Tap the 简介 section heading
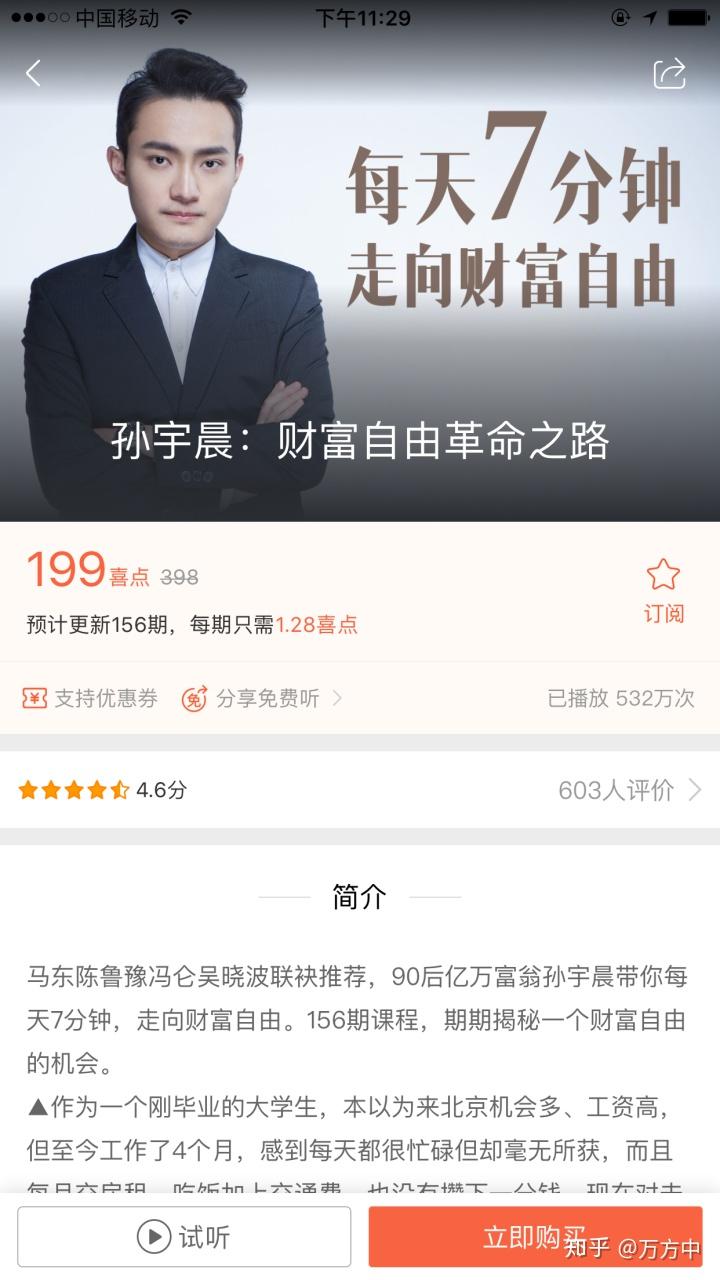The image size is (720, 1280). (360, 897)
